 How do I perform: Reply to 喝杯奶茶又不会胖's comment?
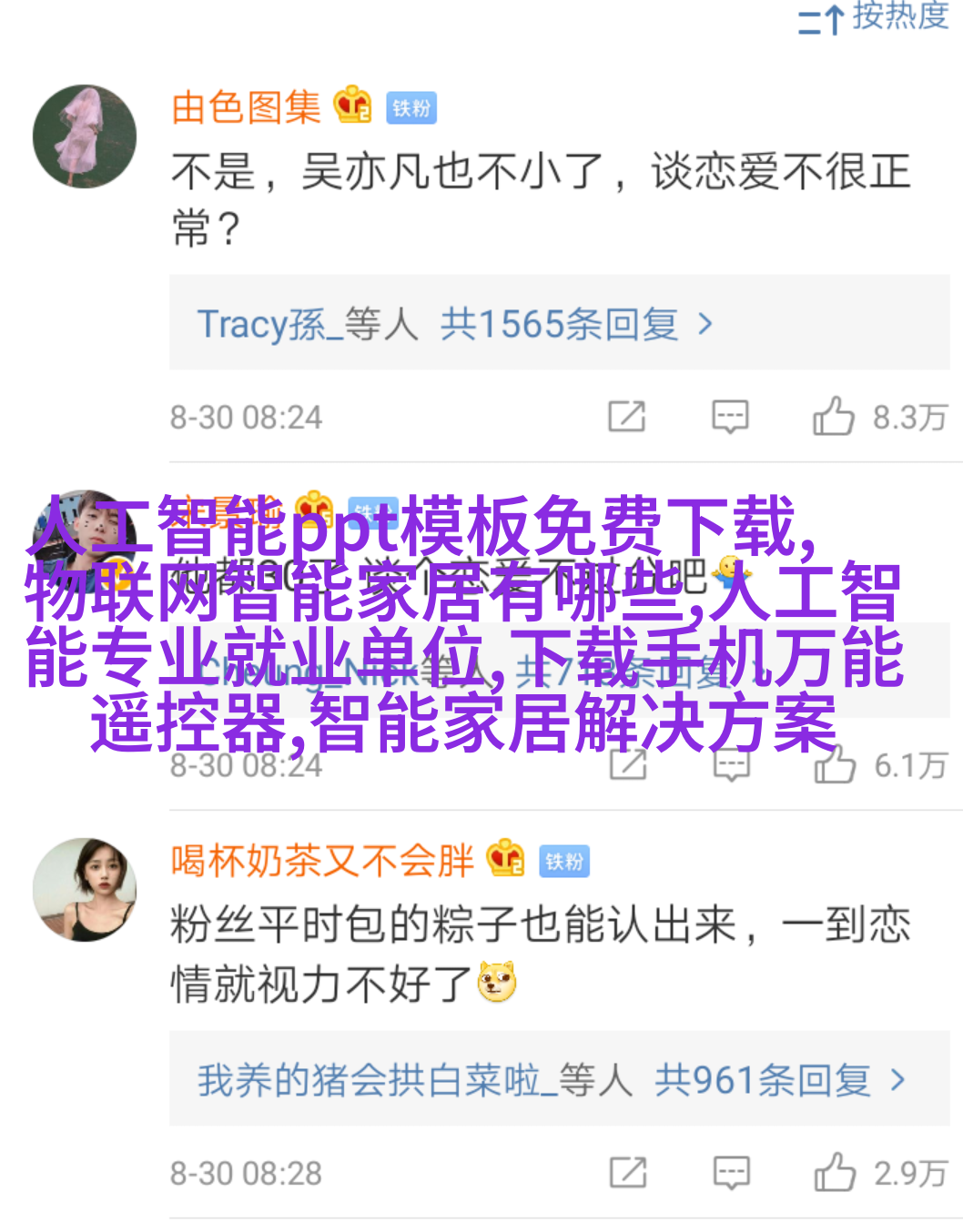[x=731, y=1173]
